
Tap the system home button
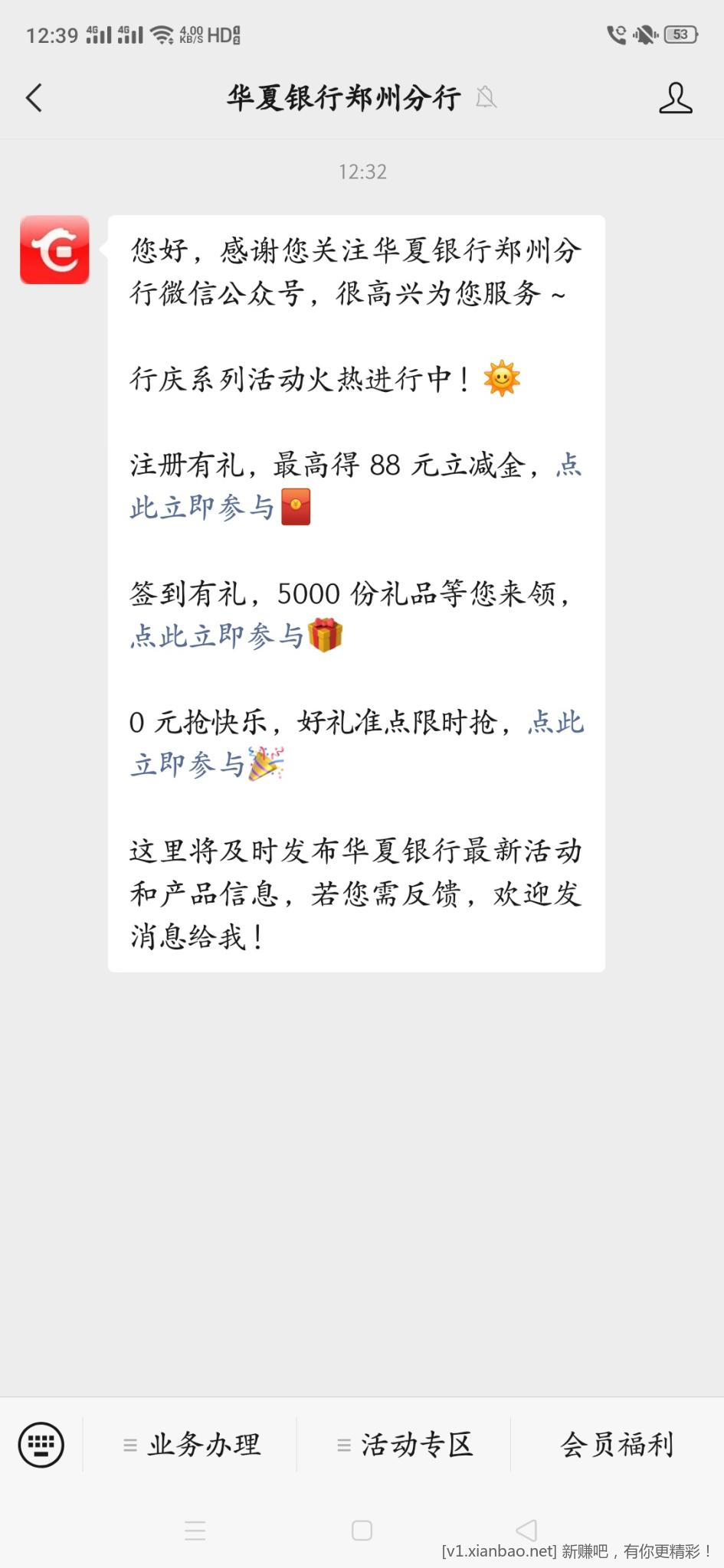(x=362, y=1530)
